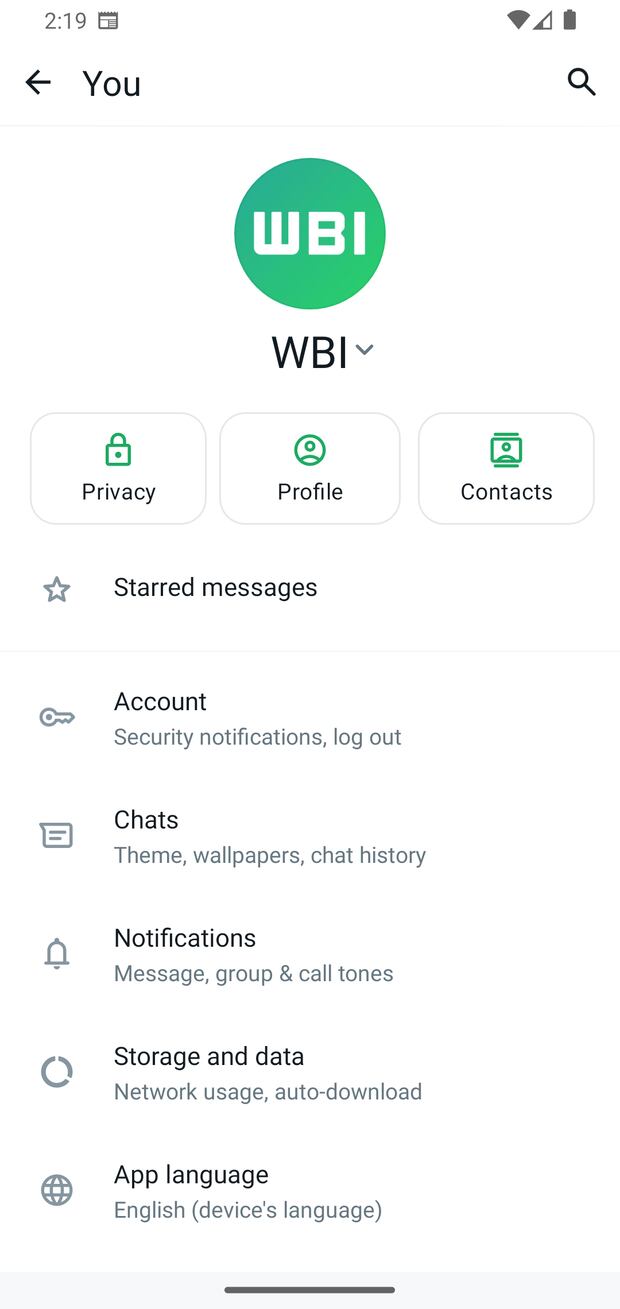Open the Contacts shortcut
This screenshot has height=1309, width=620.
tap(506, 468)
